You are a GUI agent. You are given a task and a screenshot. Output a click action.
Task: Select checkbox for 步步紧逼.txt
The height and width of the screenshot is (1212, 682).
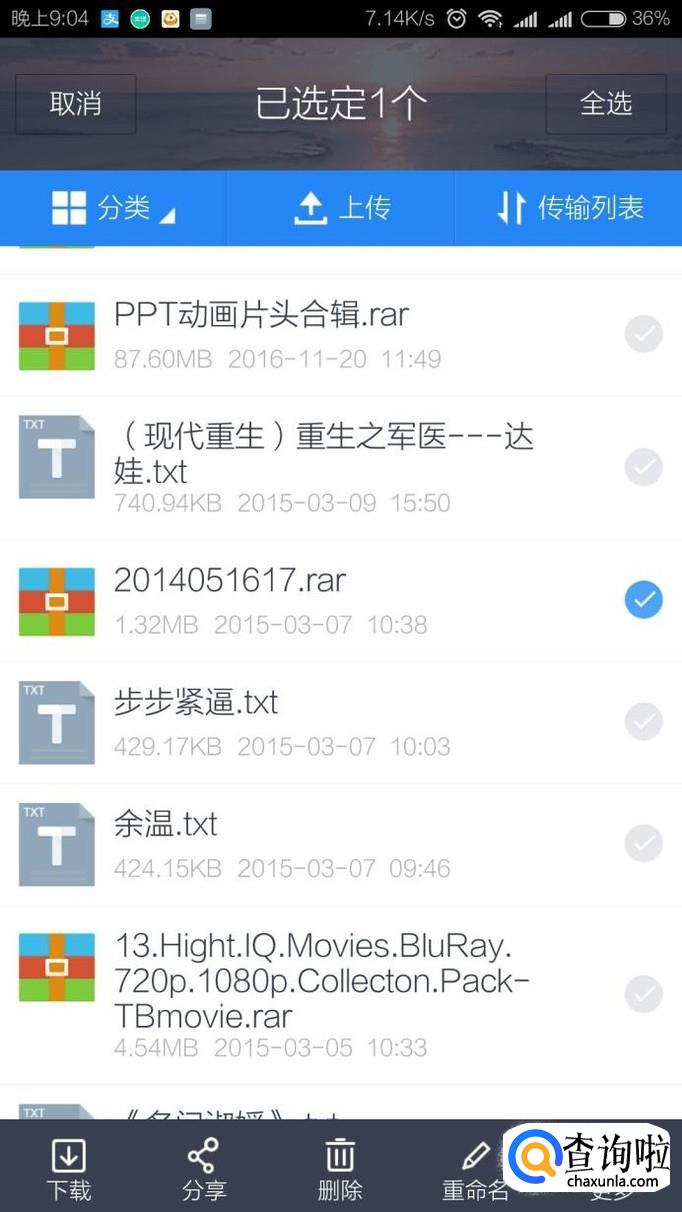tap(643, 722)
